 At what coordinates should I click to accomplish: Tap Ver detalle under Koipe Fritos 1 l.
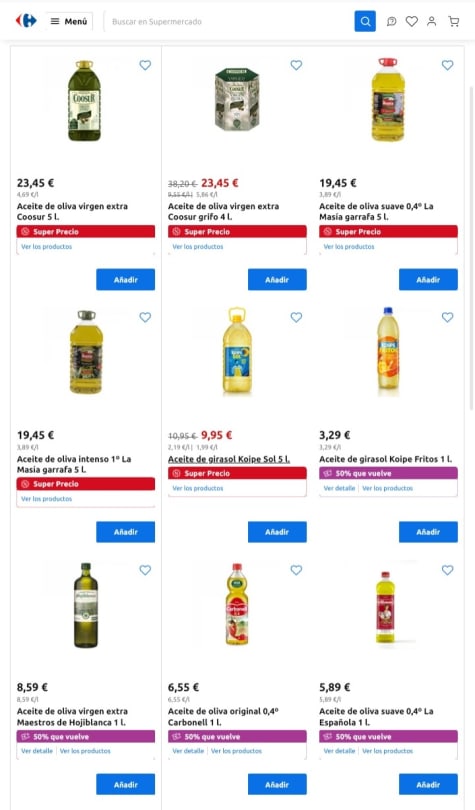[x=339, y=488]
